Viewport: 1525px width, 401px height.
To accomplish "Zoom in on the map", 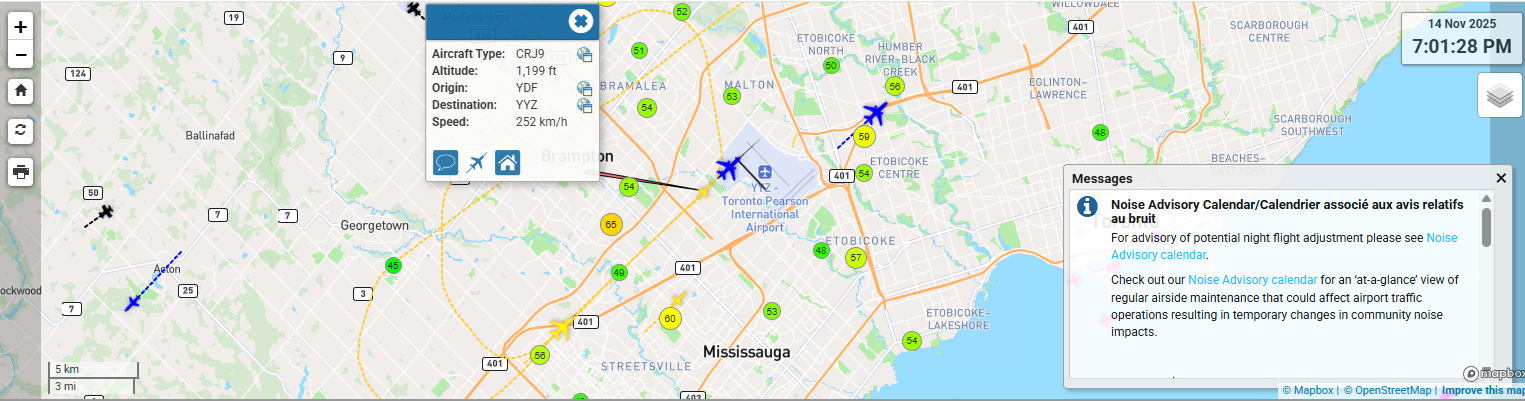I will (21, 26).
